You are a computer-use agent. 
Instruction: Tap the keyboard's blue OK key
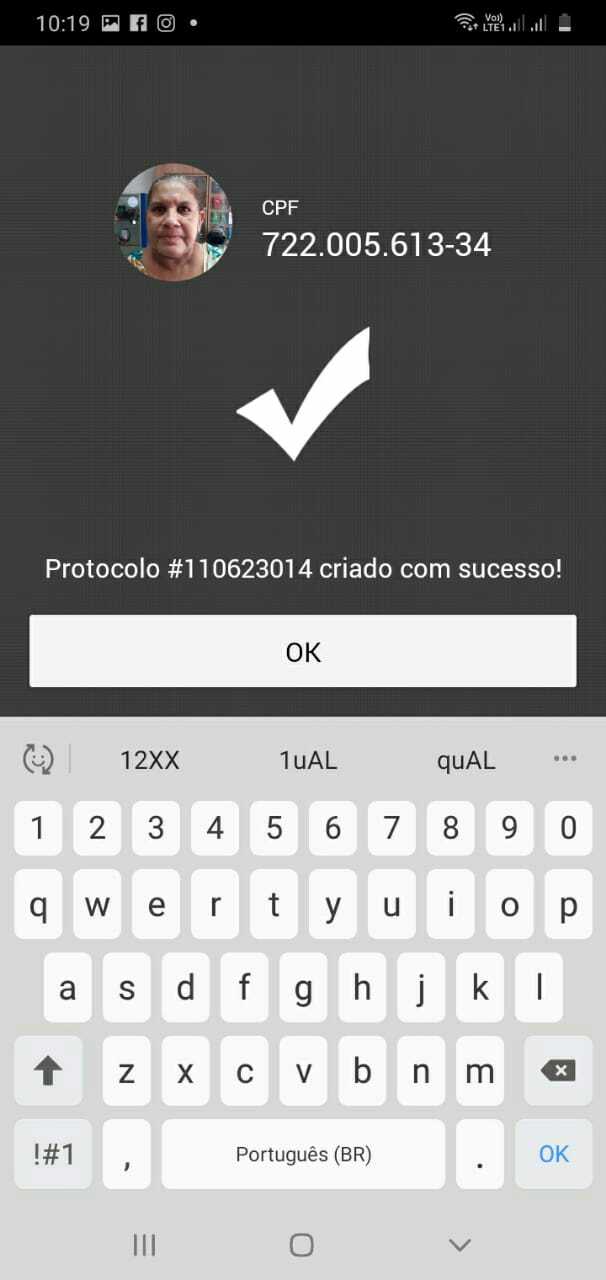coord(554,1154)
